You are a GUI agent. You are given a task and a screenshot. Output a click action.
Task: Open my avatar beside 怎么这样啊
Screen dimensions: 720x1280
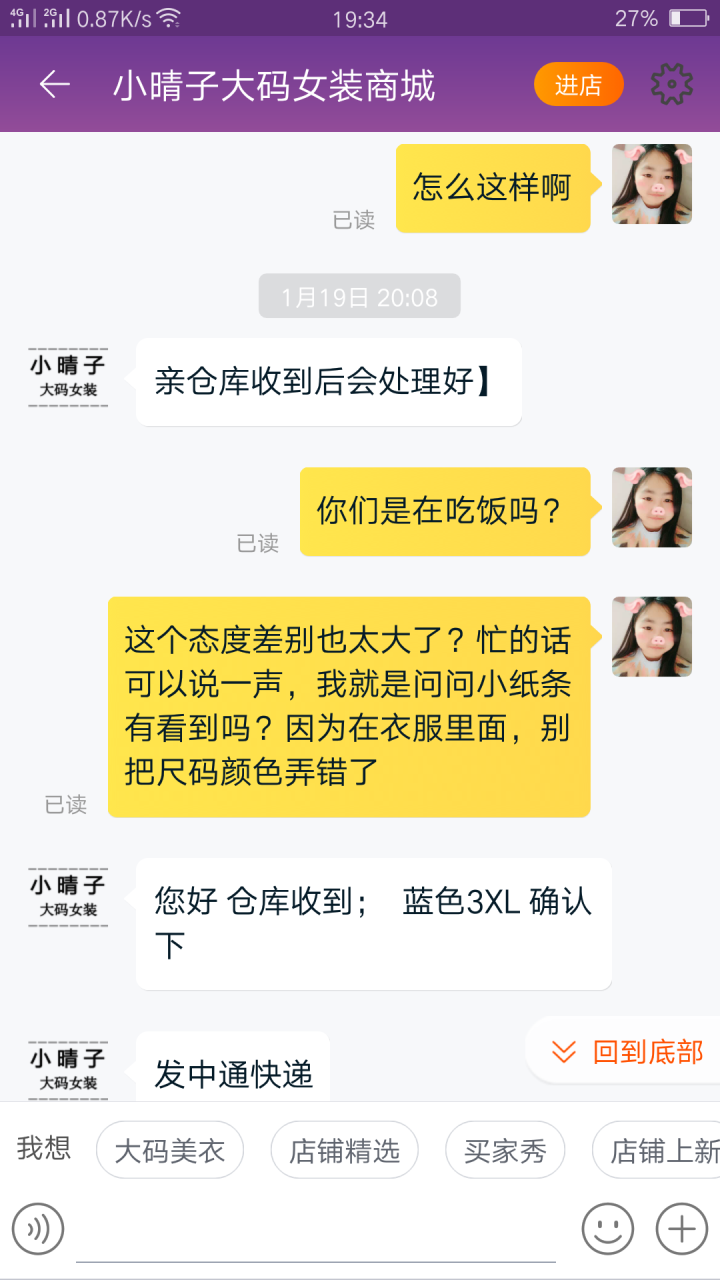(652, 184)
